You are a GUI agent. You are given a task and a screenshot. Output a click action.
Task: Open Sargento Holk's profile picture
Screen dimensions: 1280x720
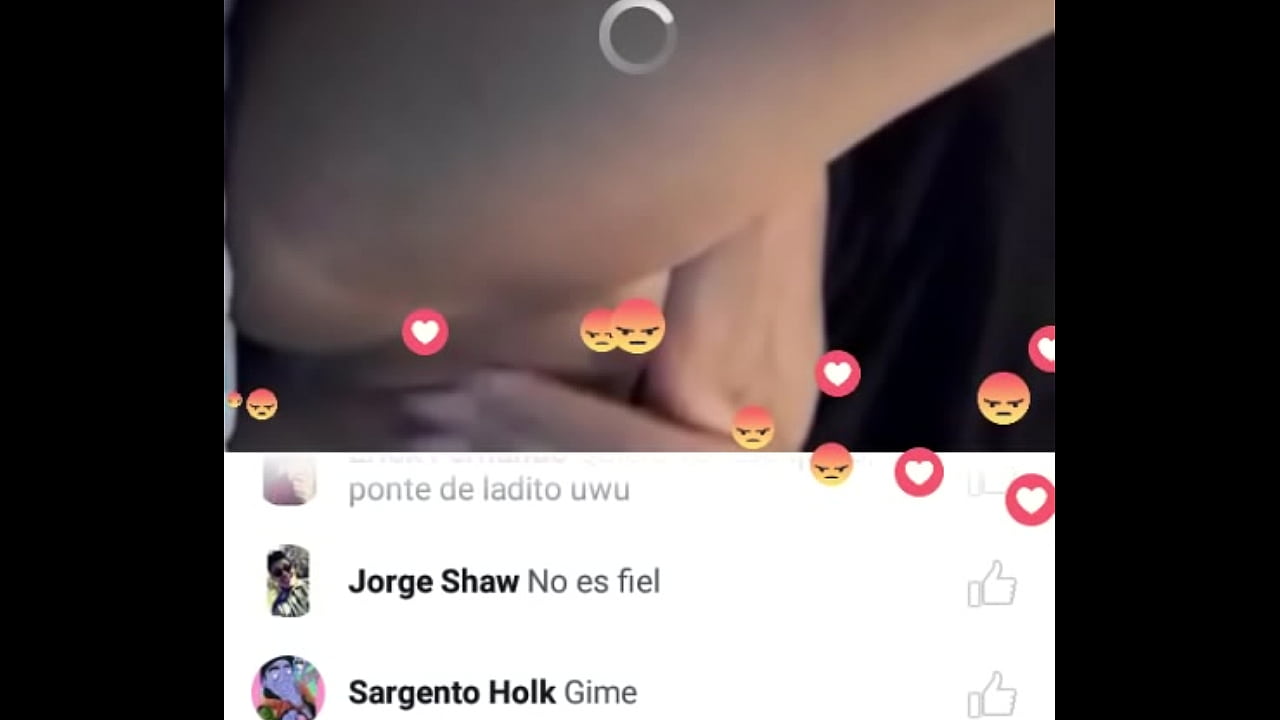point(288,689)
